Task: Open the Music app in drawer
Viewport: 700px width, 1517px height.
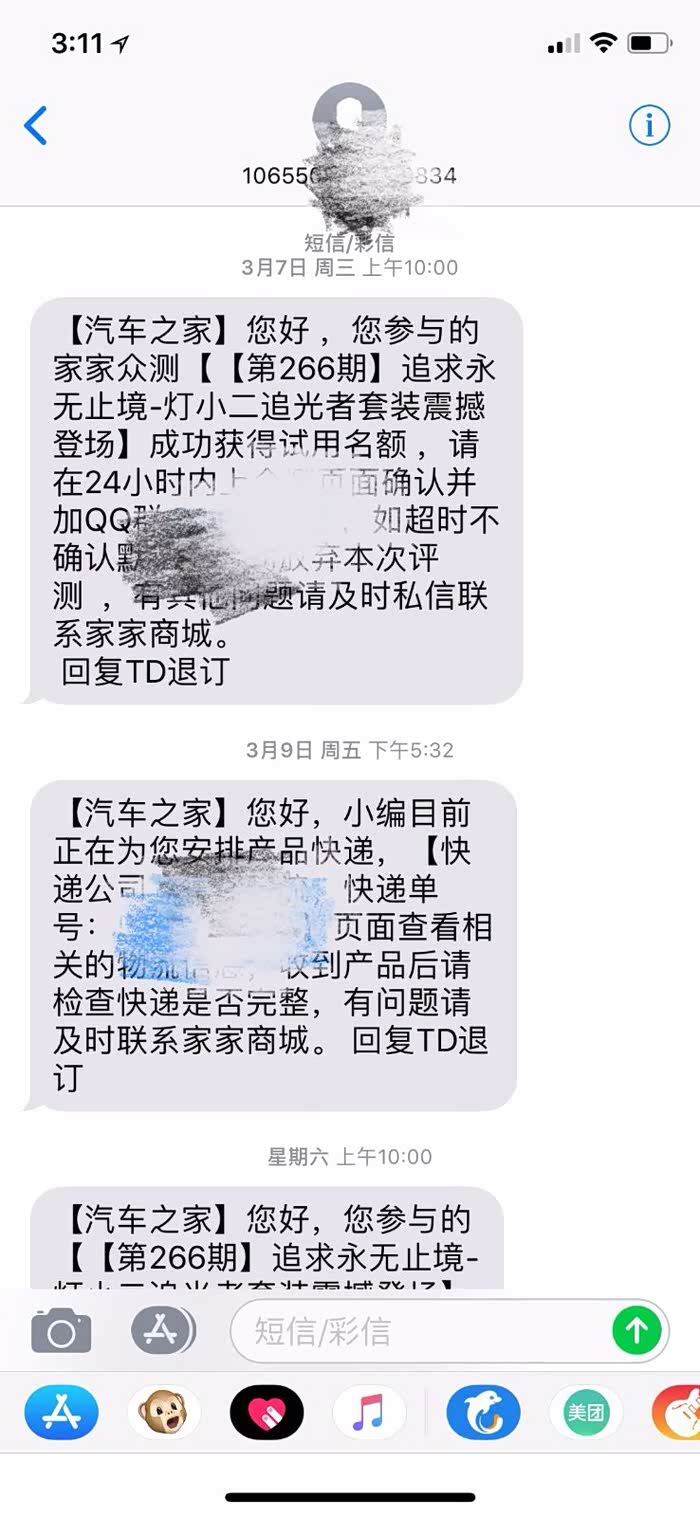Action: coord(369,1413)
